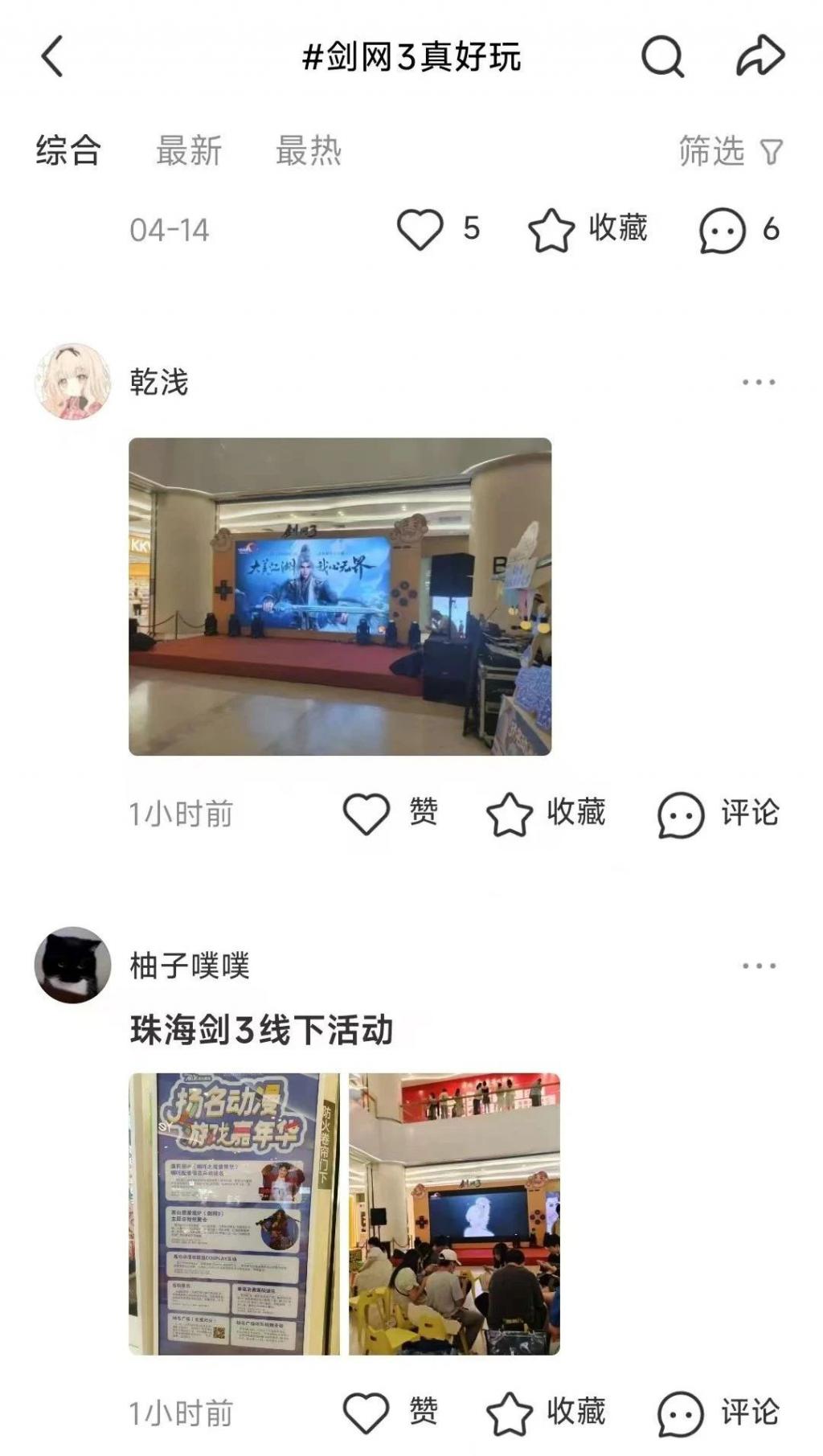Like the 04-14 post with 5 likes
The width and height of the screenshot is (823, 1456).
tap(420, 229)
